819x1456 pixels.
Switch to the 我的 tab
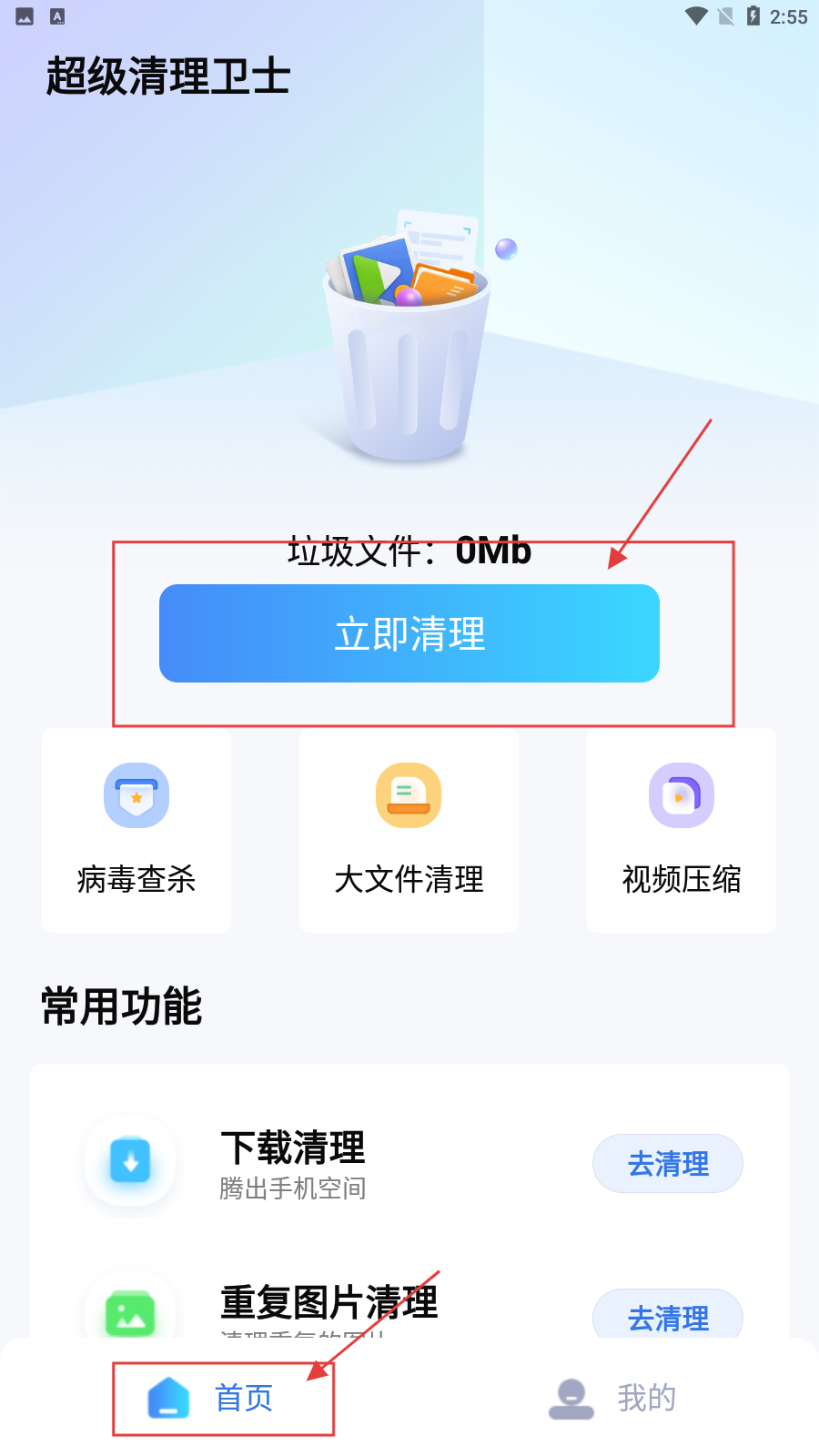pos(614,1398)
